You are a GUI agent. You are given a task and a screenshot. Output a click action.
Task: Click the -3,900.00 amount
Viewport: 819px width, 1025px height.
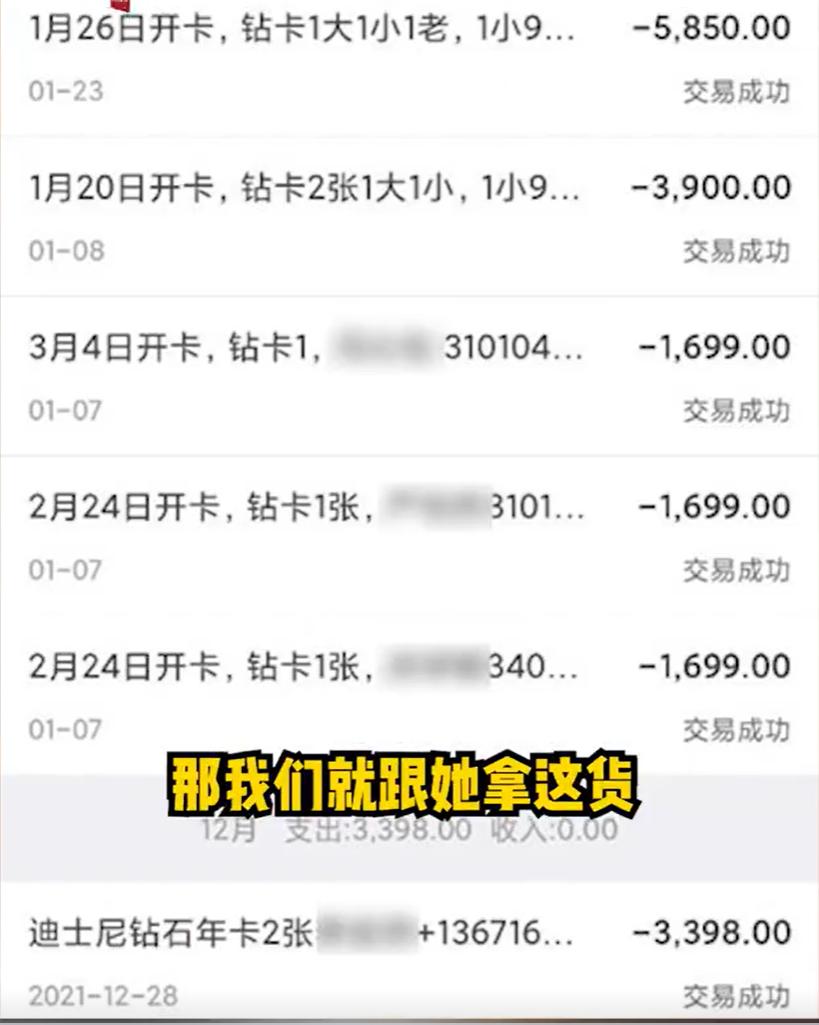click(x=713, y=189)
